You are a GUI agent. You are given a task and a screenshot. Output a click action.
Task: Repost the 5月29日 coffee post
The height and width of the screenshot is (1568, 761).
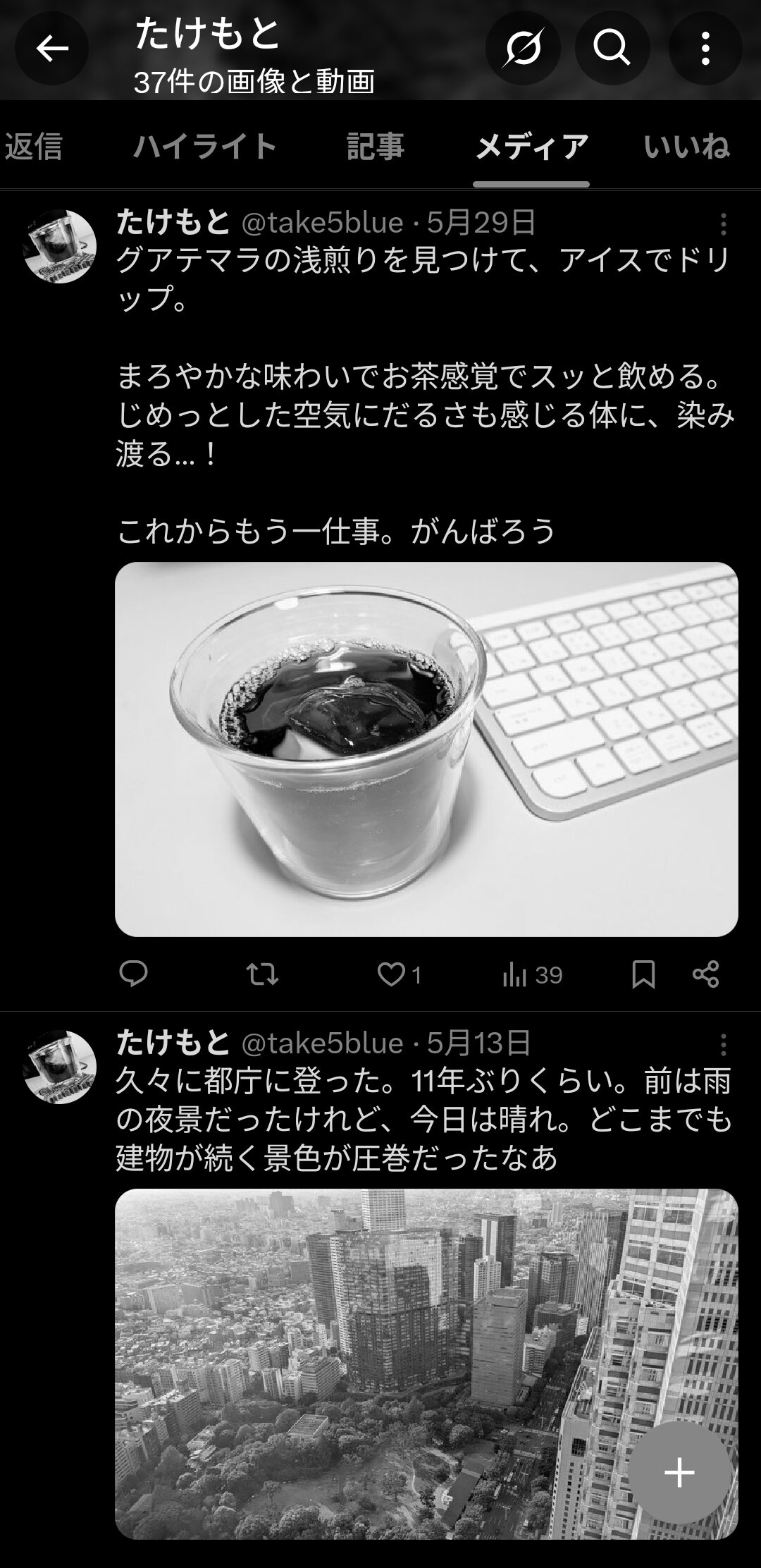tap(262, 974)
